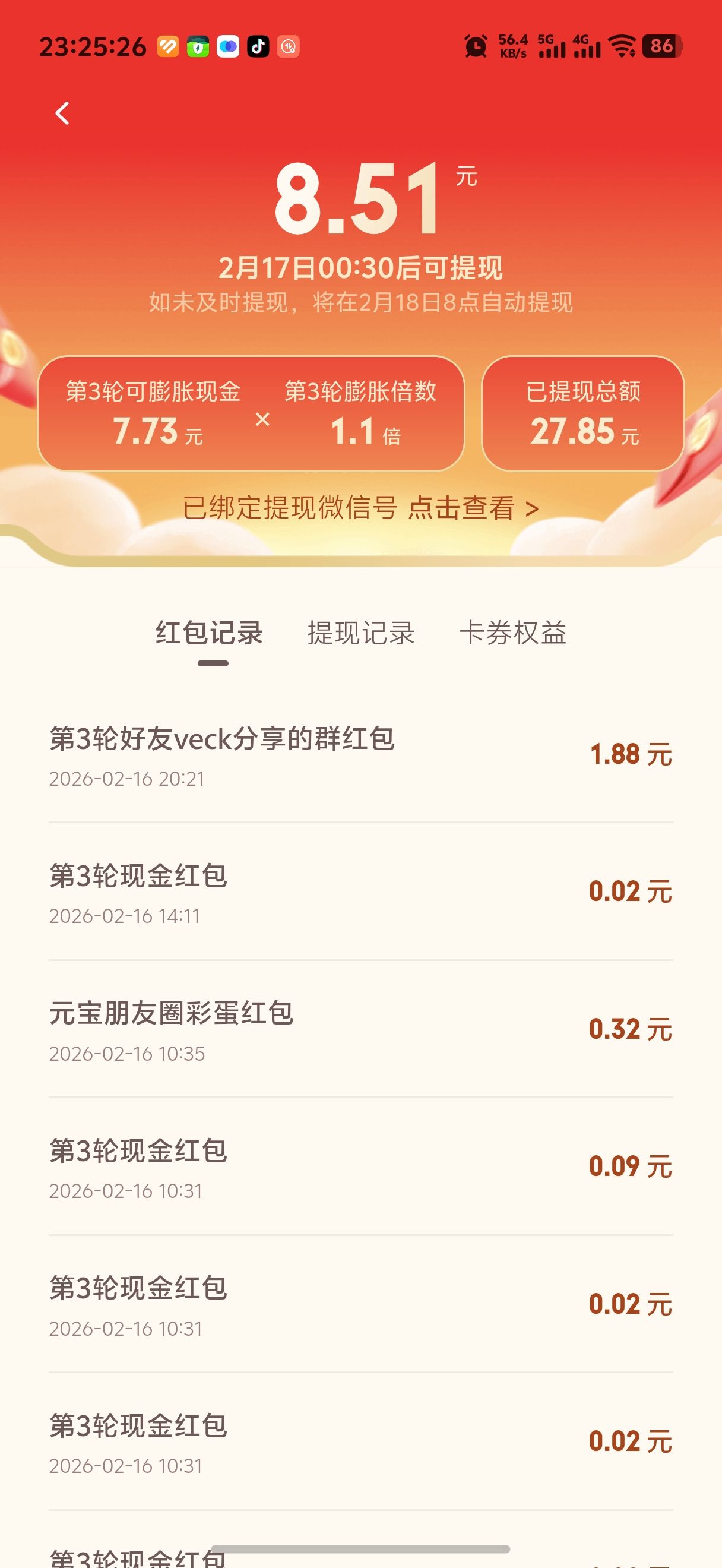722x1568 pixels.
Task: Switch to the 卡券权益 tab
Action: (x=513, y=633)
